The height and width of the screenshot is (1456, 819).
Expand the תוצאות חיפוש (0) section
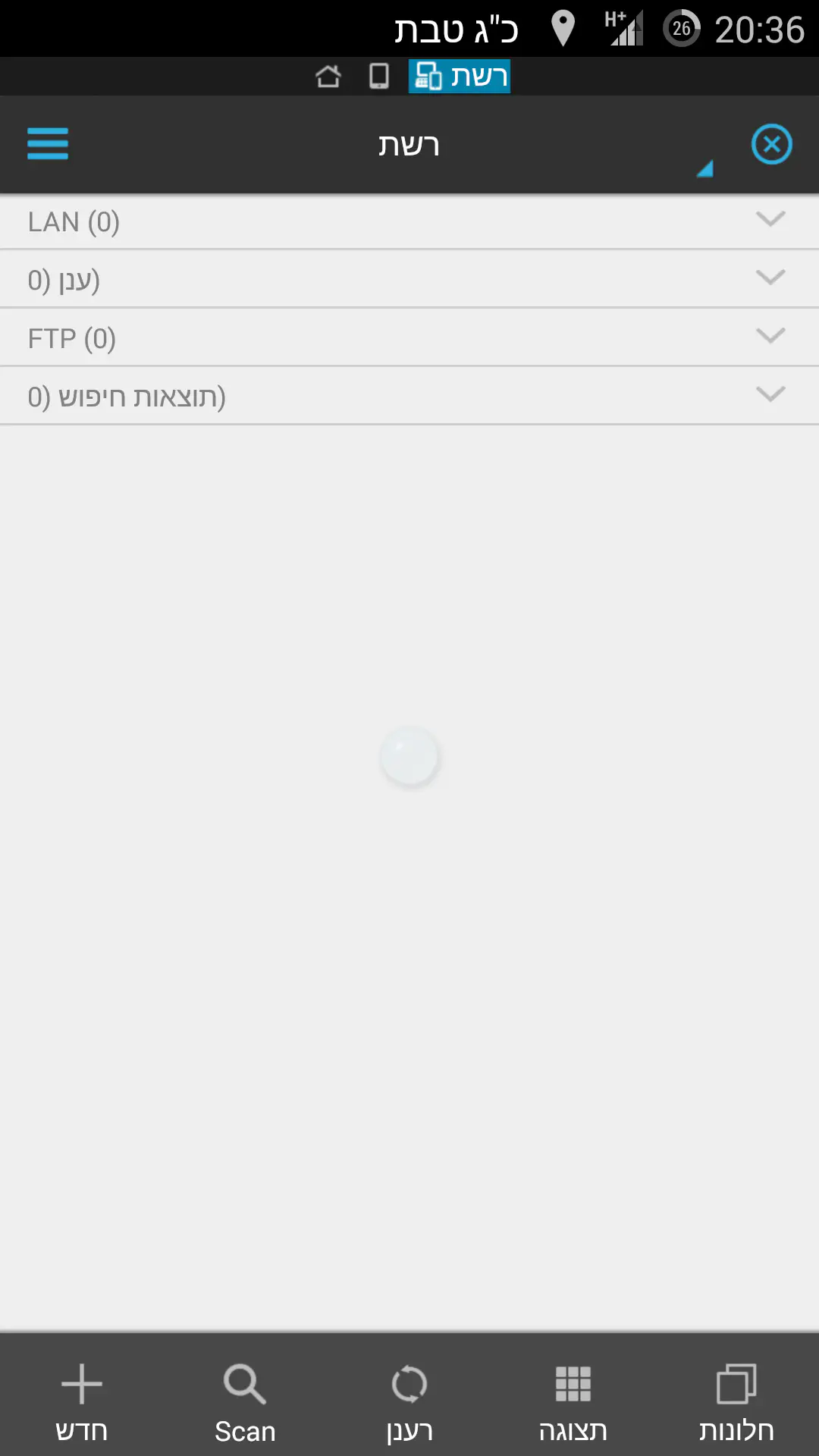point(409,397)
